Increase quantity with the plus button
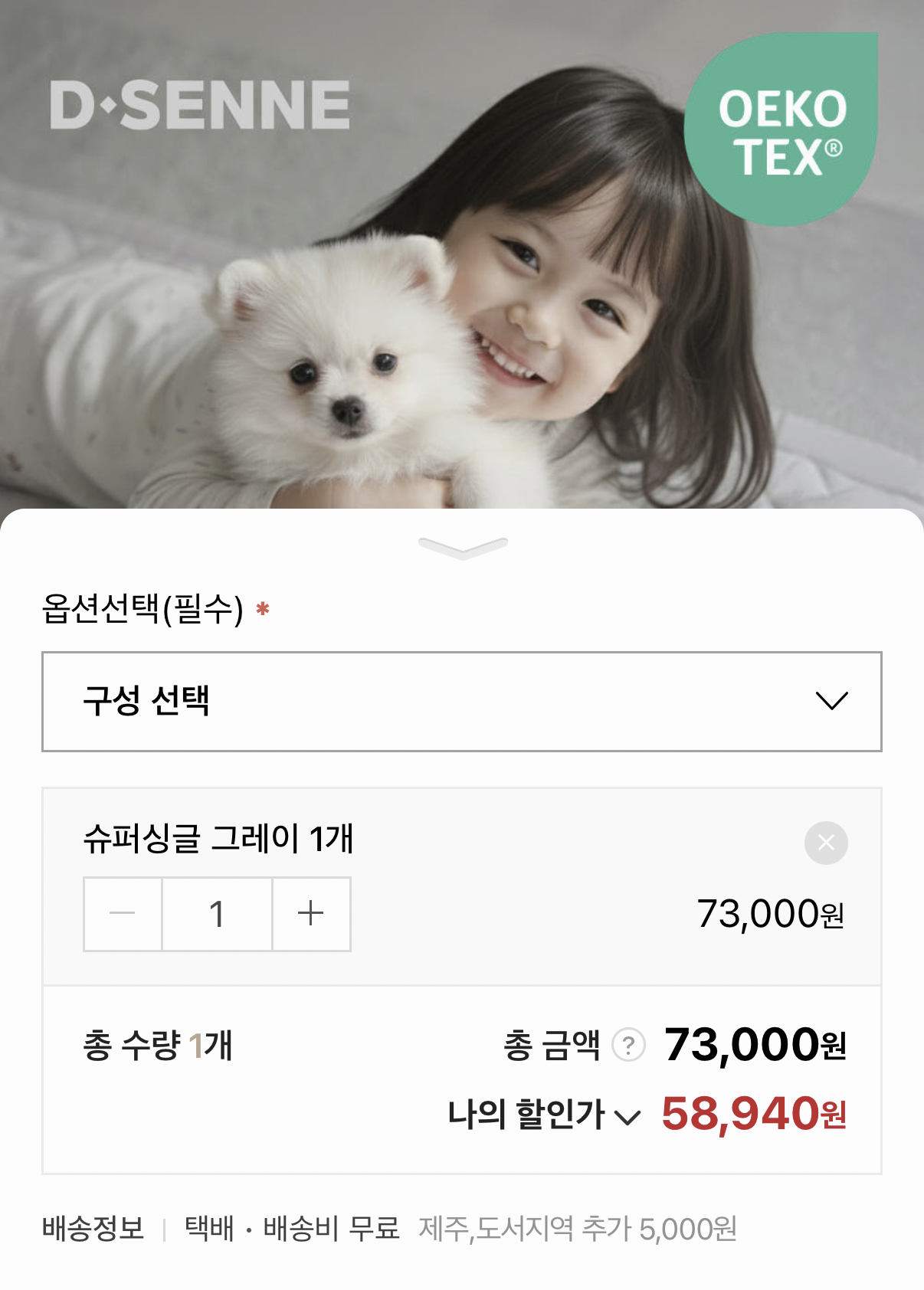Image resolution: width=924 pixels, height=1290 pixels. pyautogui.click(x=311, y=914)
